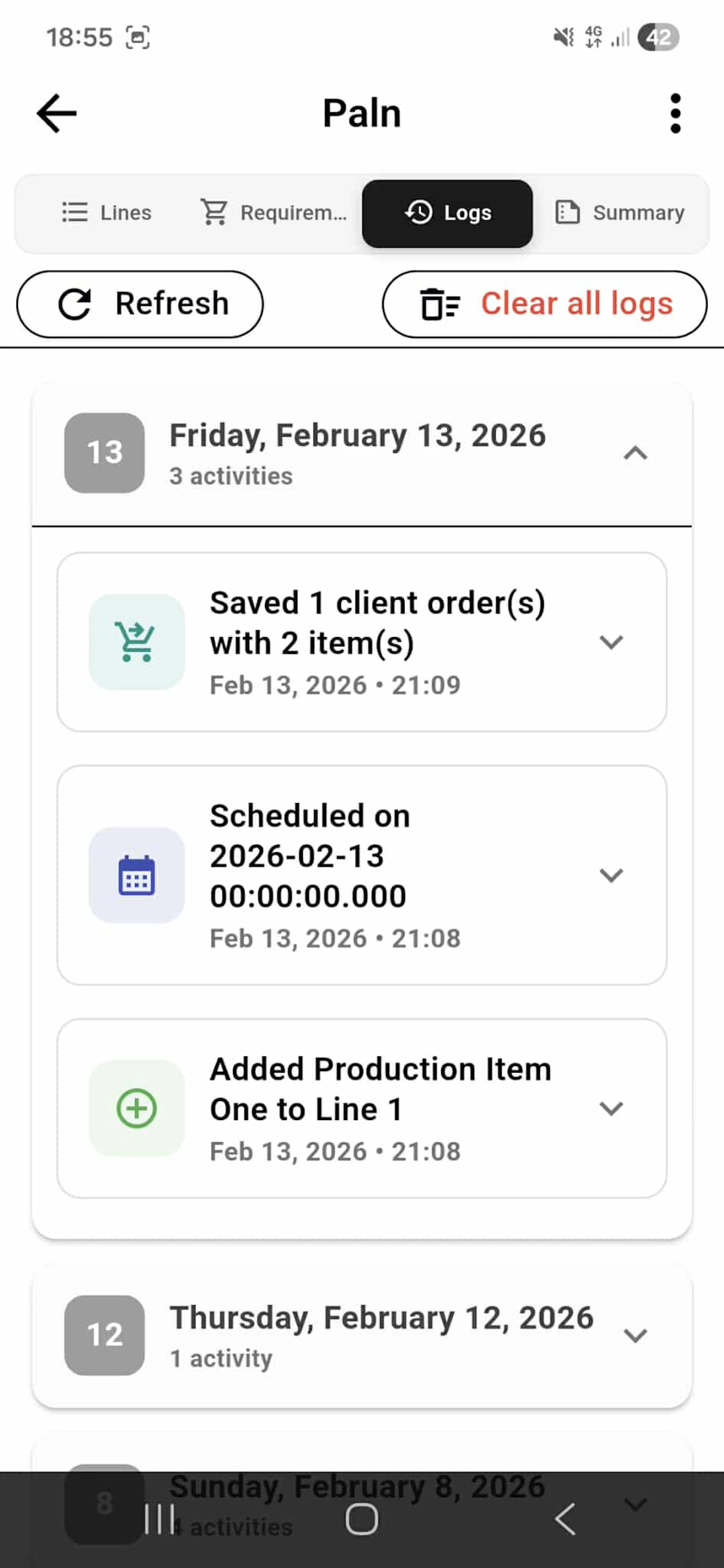Image resolution: width=724 pixels, height=1568 pixels.
Task: Collapse the Friday, February 13 activity group
Action: pos(635,454)
